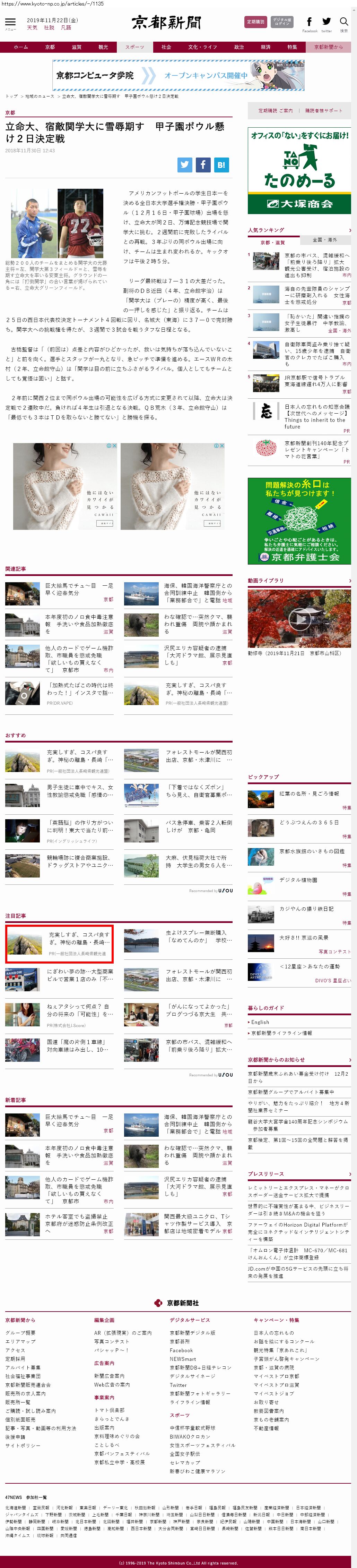357x1568 pixels.
Task: Switch to the スポーツ tab
Action: [134, 47]
